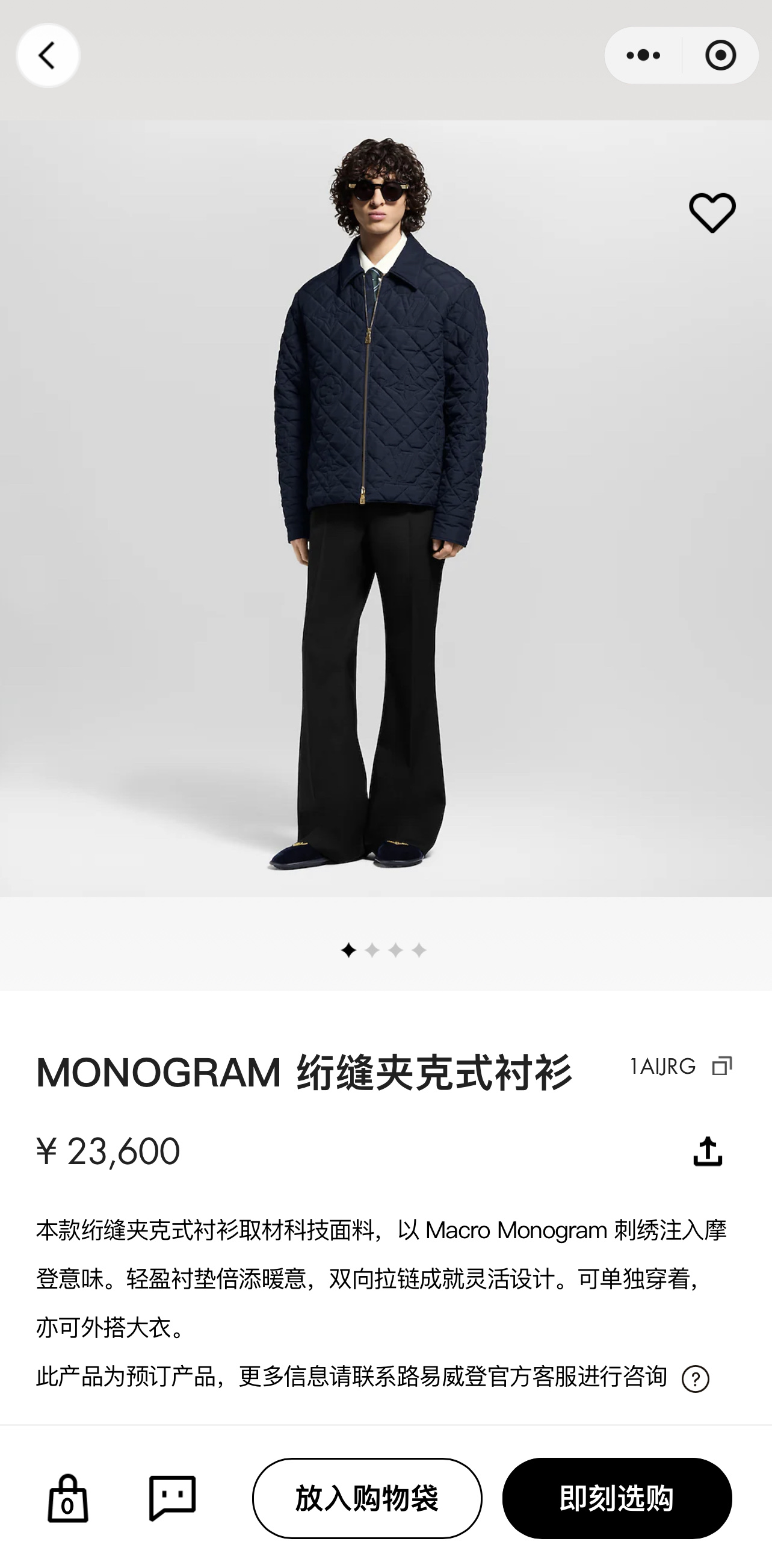Tap 即刻选购 to buy now
The height and width of the screenshot is (1568, 772).
pyautogui.click(x=616, y=1498)
